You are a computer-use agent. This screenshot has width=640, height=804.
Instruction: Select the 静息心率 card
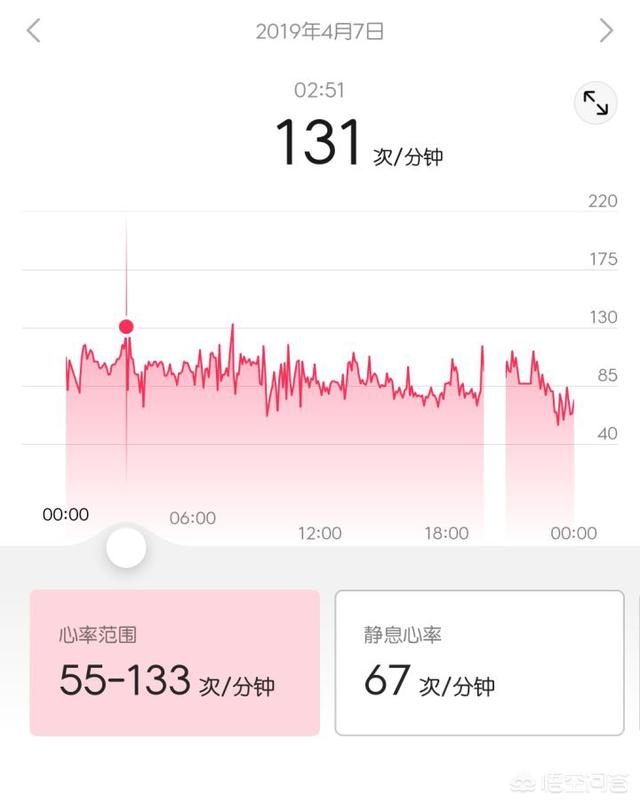click(479, 662)
